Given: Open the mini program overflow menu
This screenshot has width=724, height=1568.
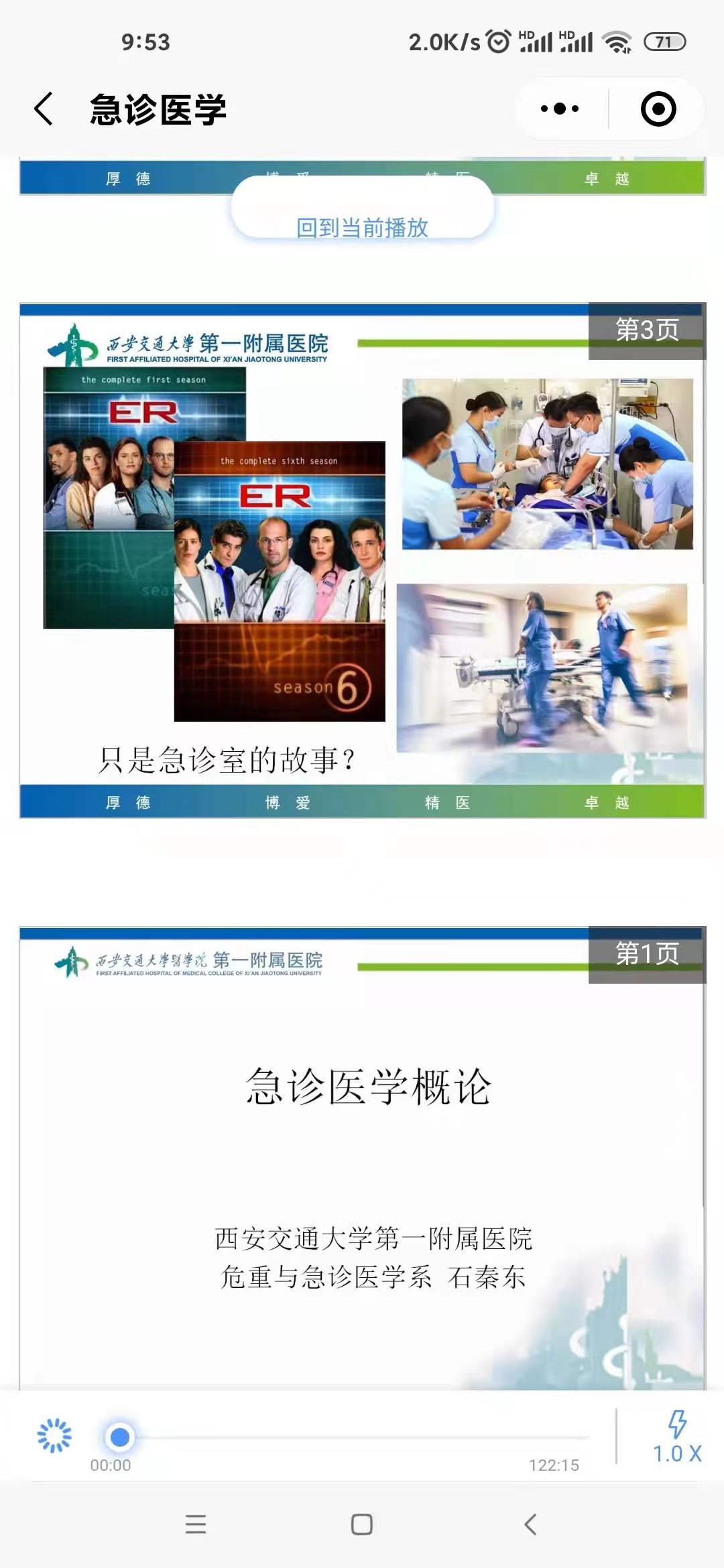Looking at the screenshot, I should (x=560, y=109).
